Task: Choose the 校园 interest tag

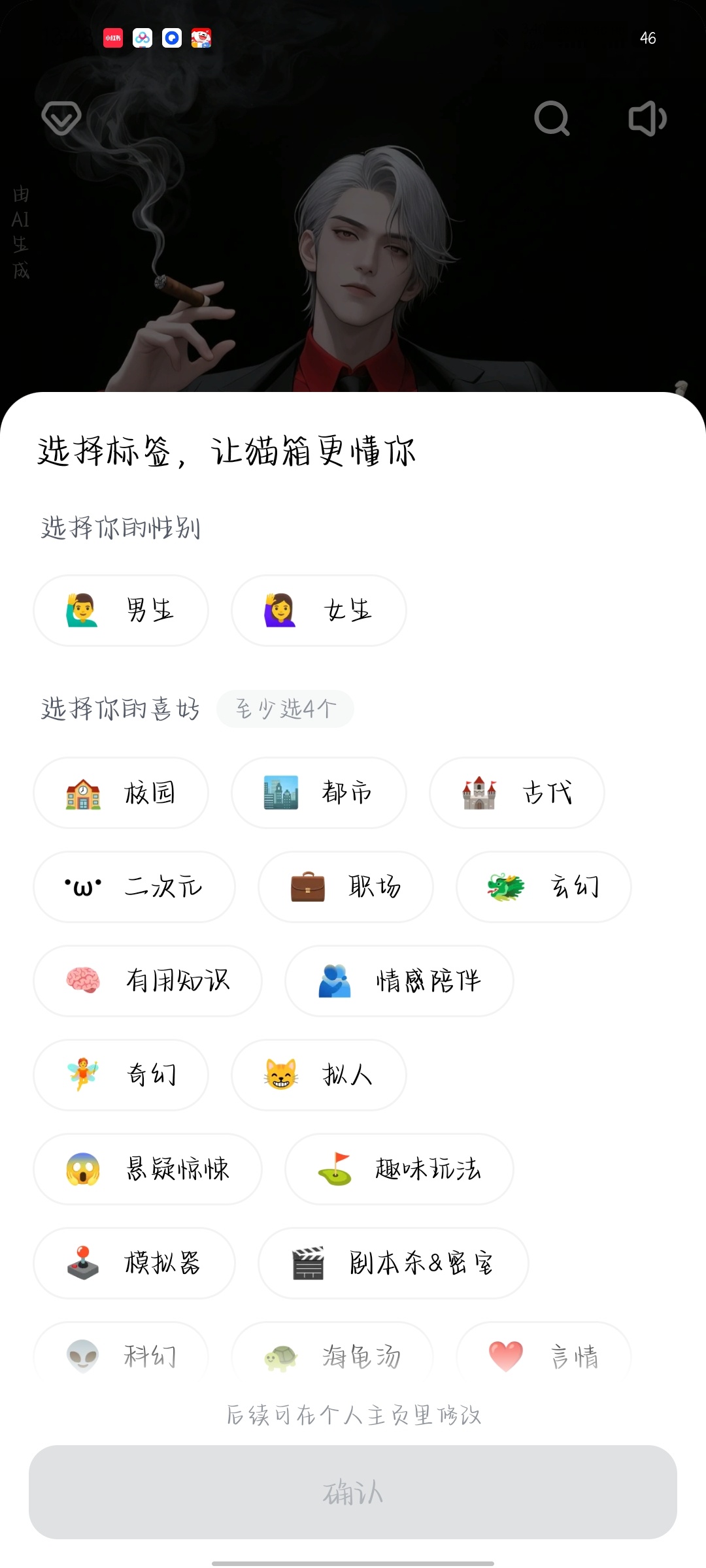Action: (x=121, y=793)
